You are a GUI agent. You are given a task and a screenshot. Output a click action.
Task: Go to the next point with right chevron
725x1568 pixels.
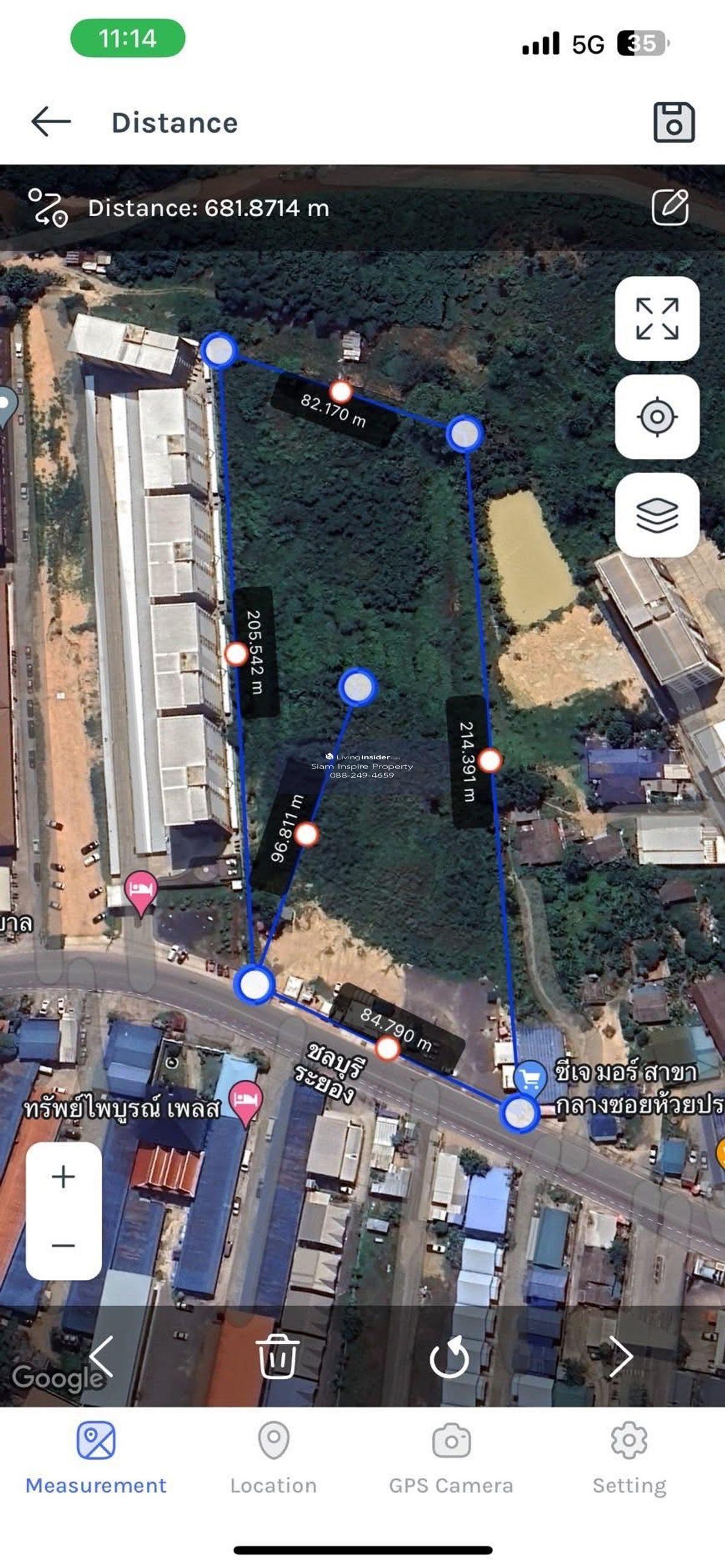point(621,1356)
